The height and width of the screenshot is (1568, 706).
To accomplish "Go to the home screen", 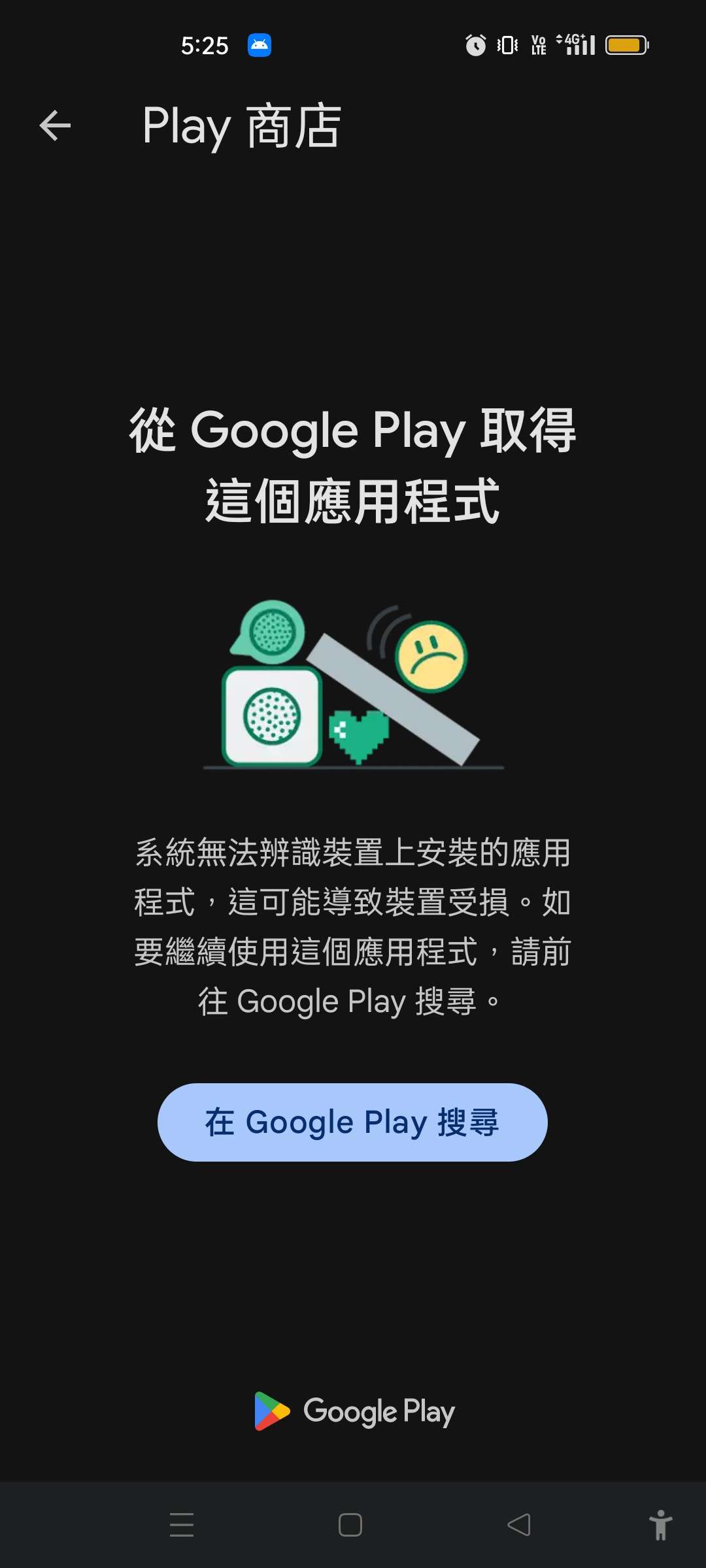I will click(x=350, y=1525).
